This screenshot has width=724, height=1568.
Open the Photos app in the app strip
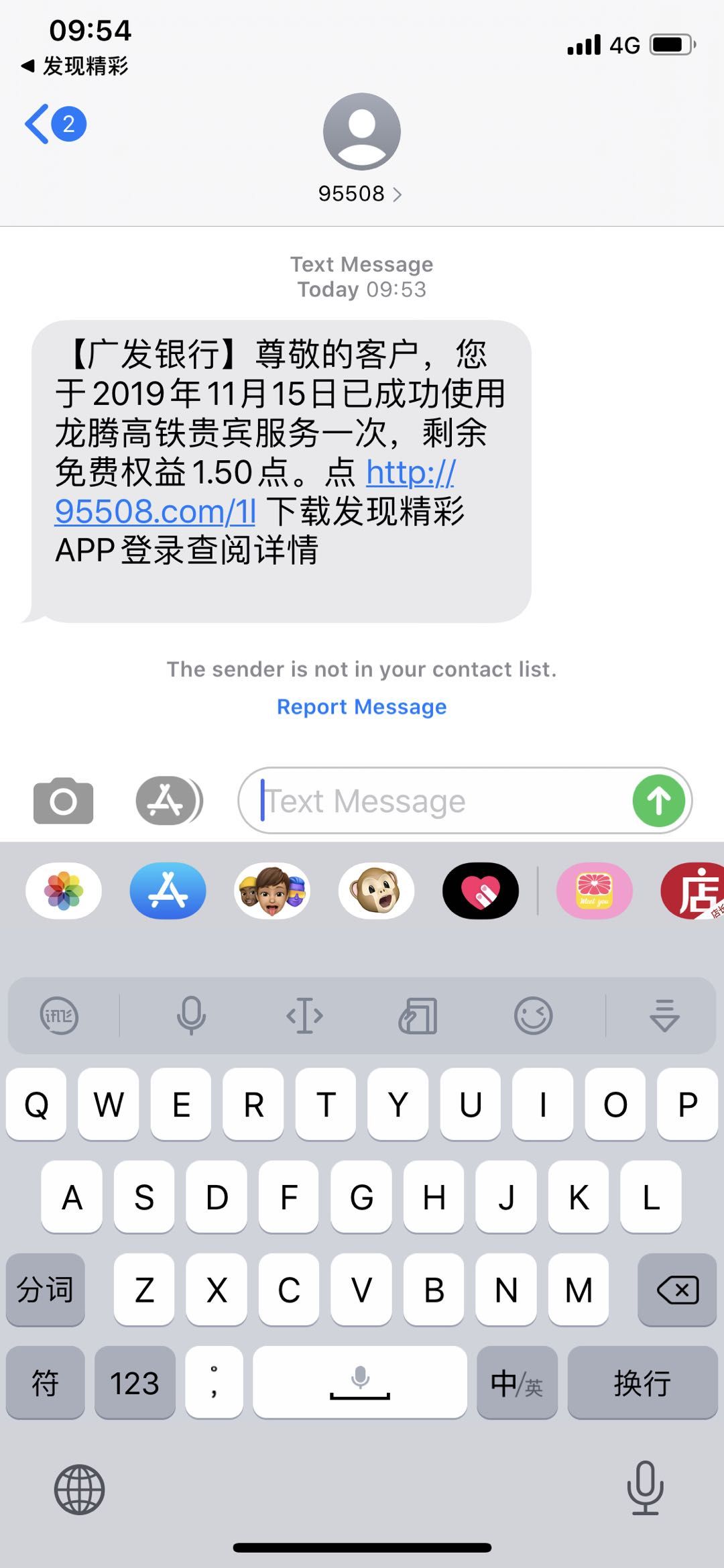pyautogui.click(x=64, y=891)
